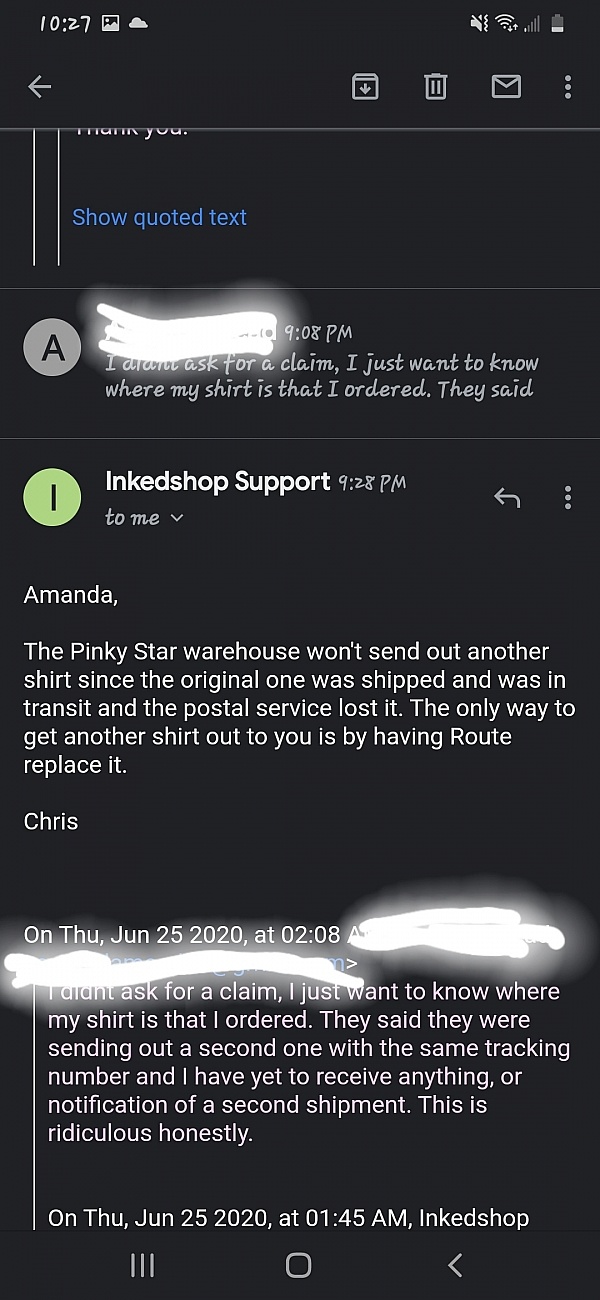Viewport: 600px width, 1300px height.
Task: Archive this email conversation
Action: 365,87
